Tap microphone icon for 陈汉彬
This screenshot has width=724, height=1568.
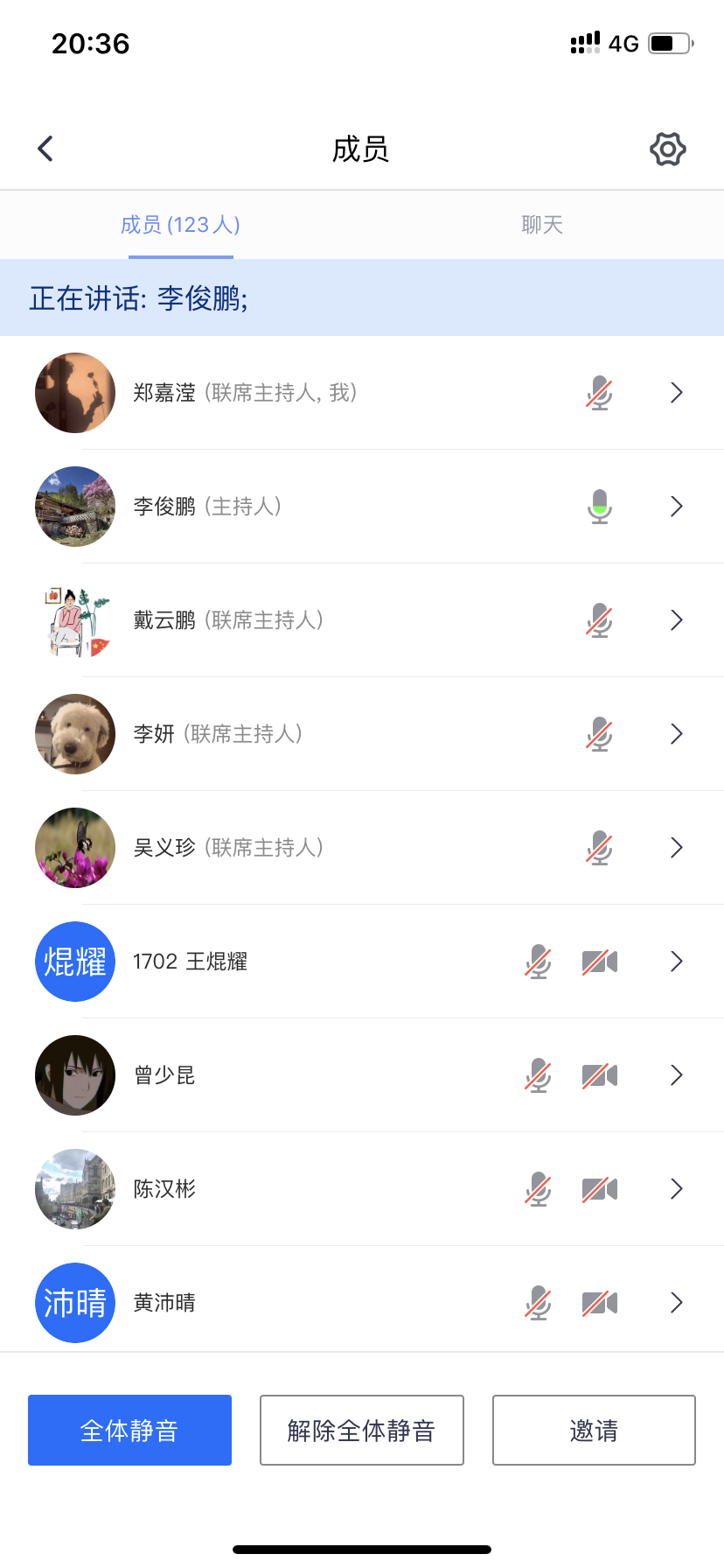pyautogui.click(x=538, y=1189)
